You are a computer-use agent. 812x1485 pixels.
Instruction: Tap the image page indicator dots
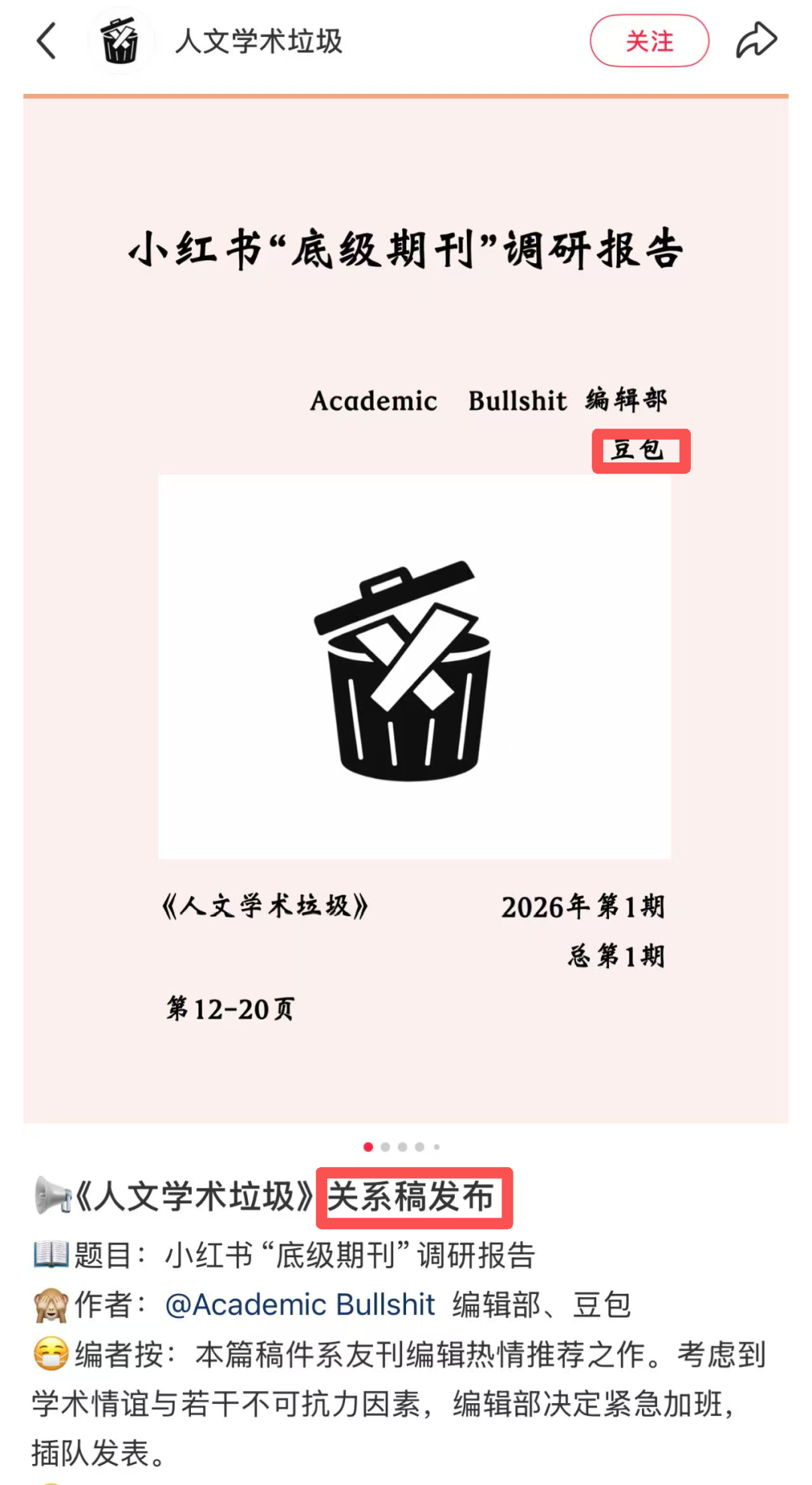(402, 1147)
